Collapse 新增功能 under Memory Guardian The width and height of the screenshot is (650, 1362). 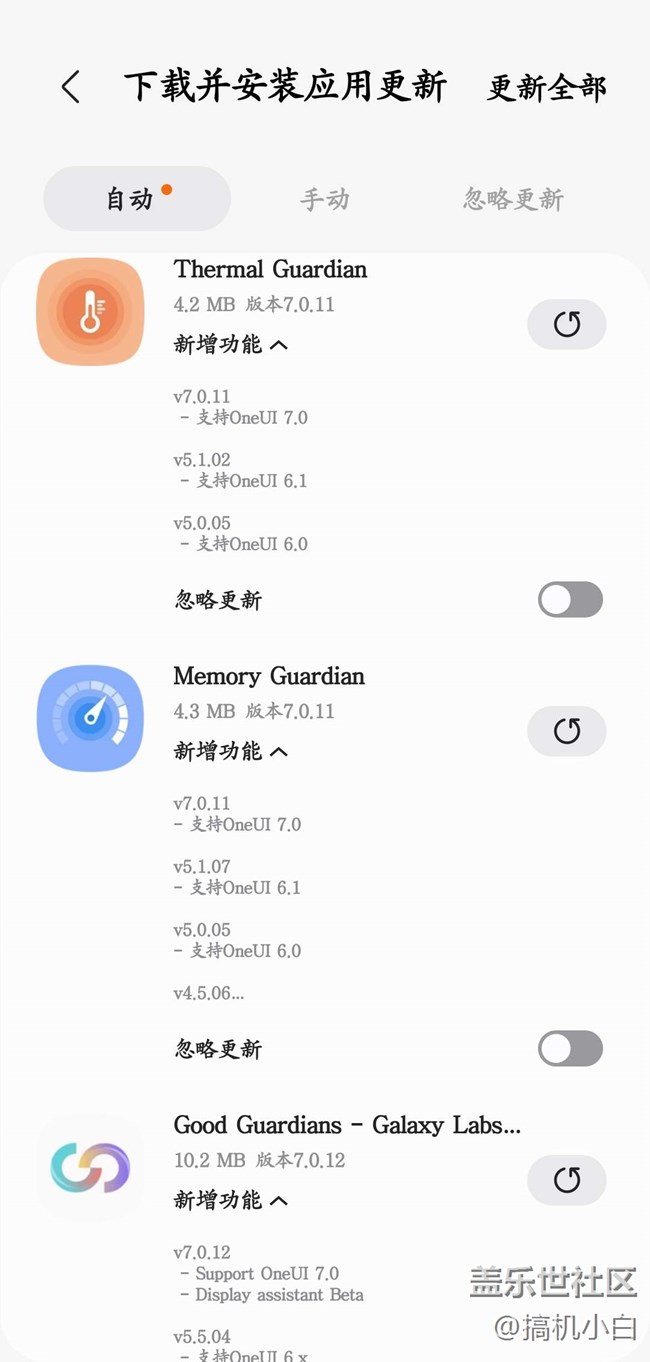231,751
